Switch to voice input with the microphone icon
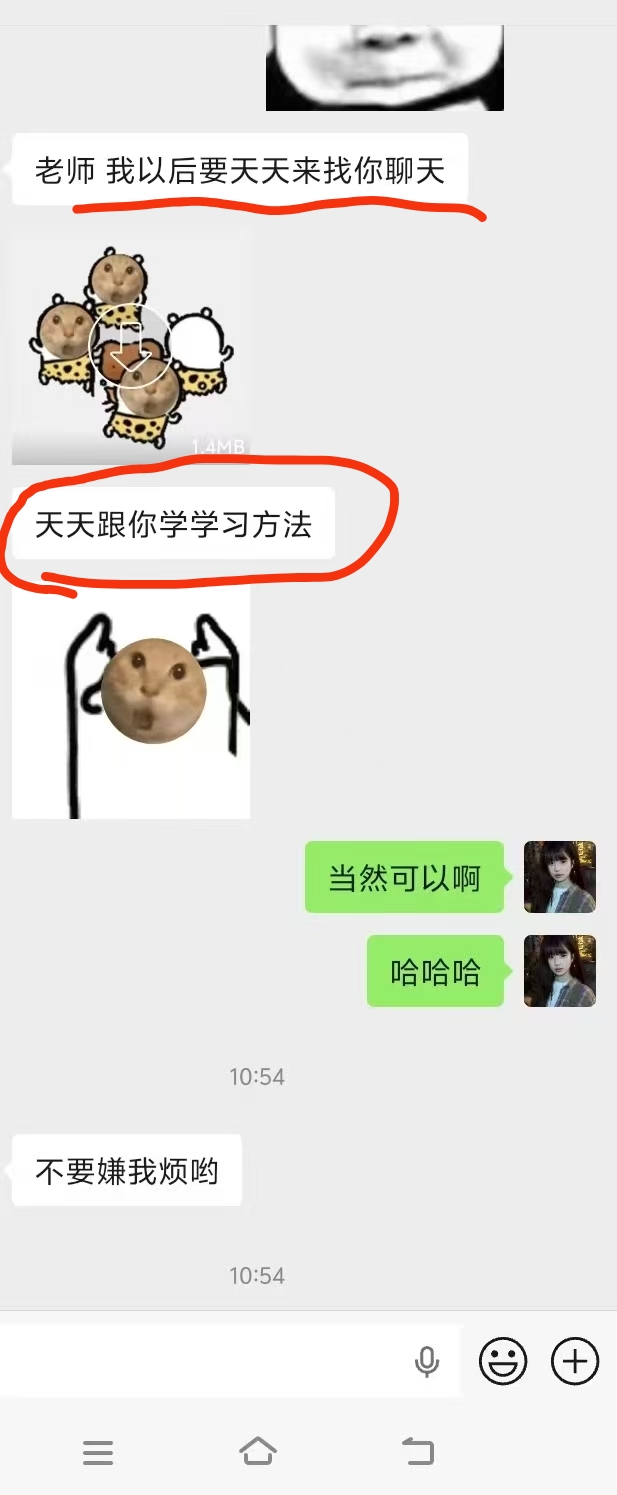 [x=427, y=1361]
